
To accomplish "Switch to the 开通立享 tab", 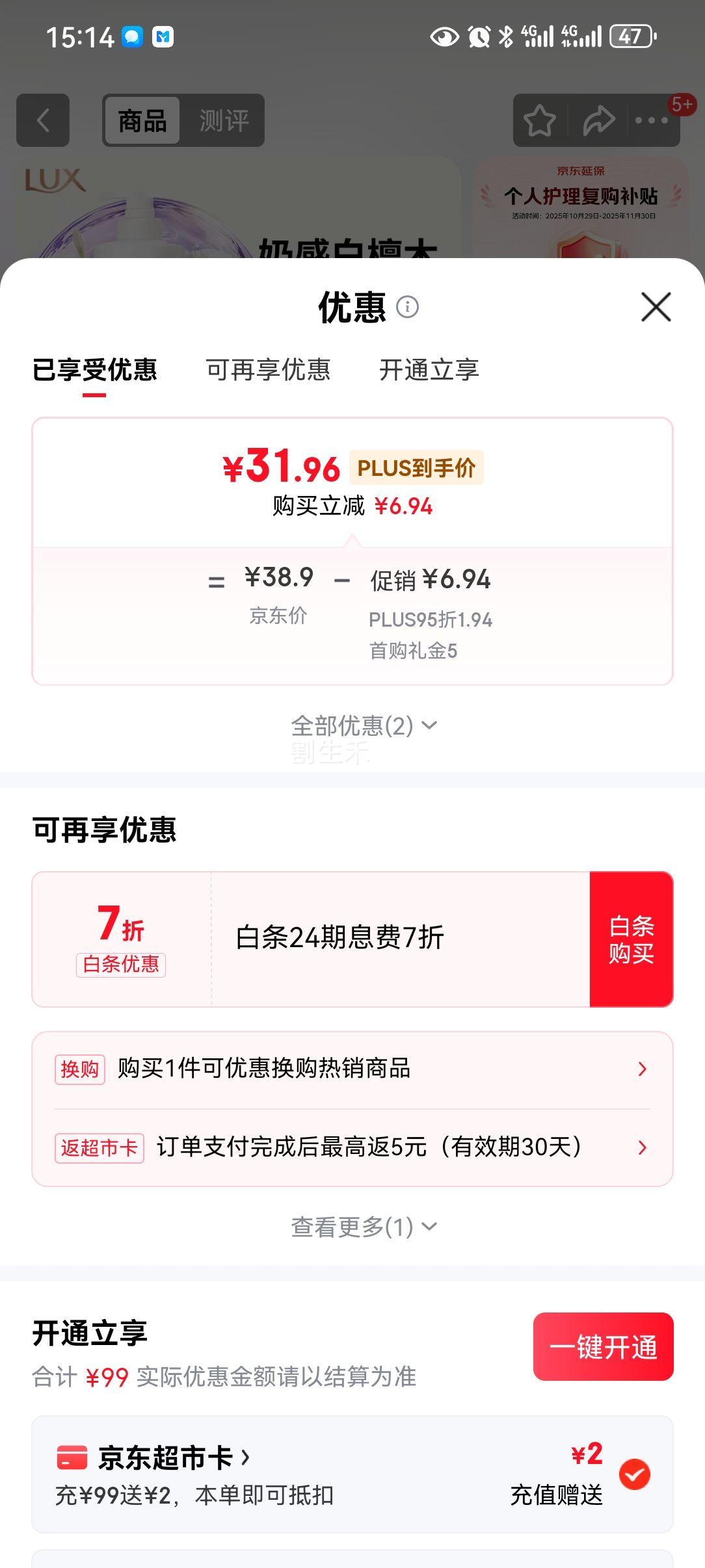I will click(429, 371).
